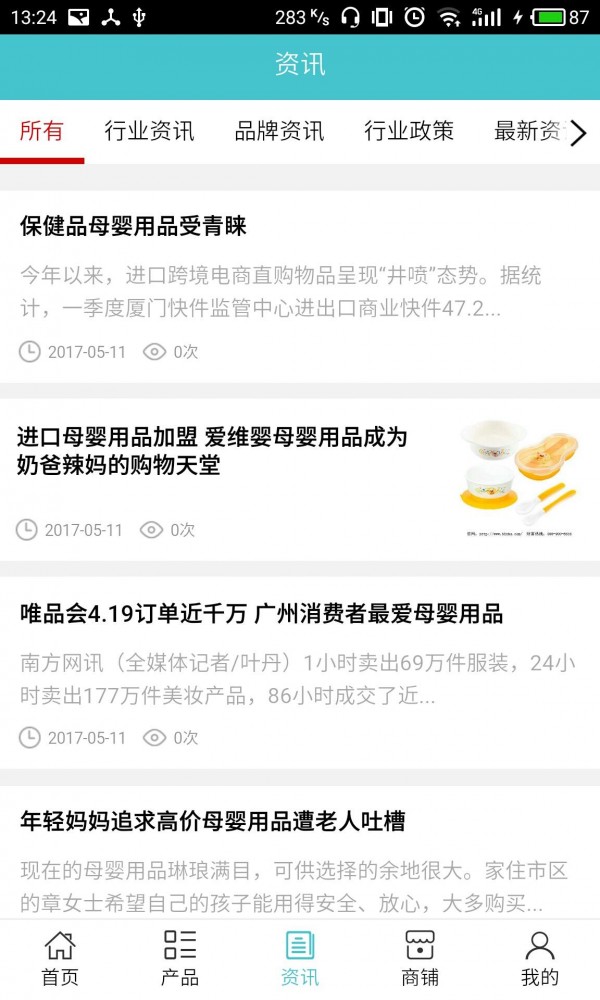Screen dimensions: 600x1000
Task: Select the 所有 tab
Action: 42,131
